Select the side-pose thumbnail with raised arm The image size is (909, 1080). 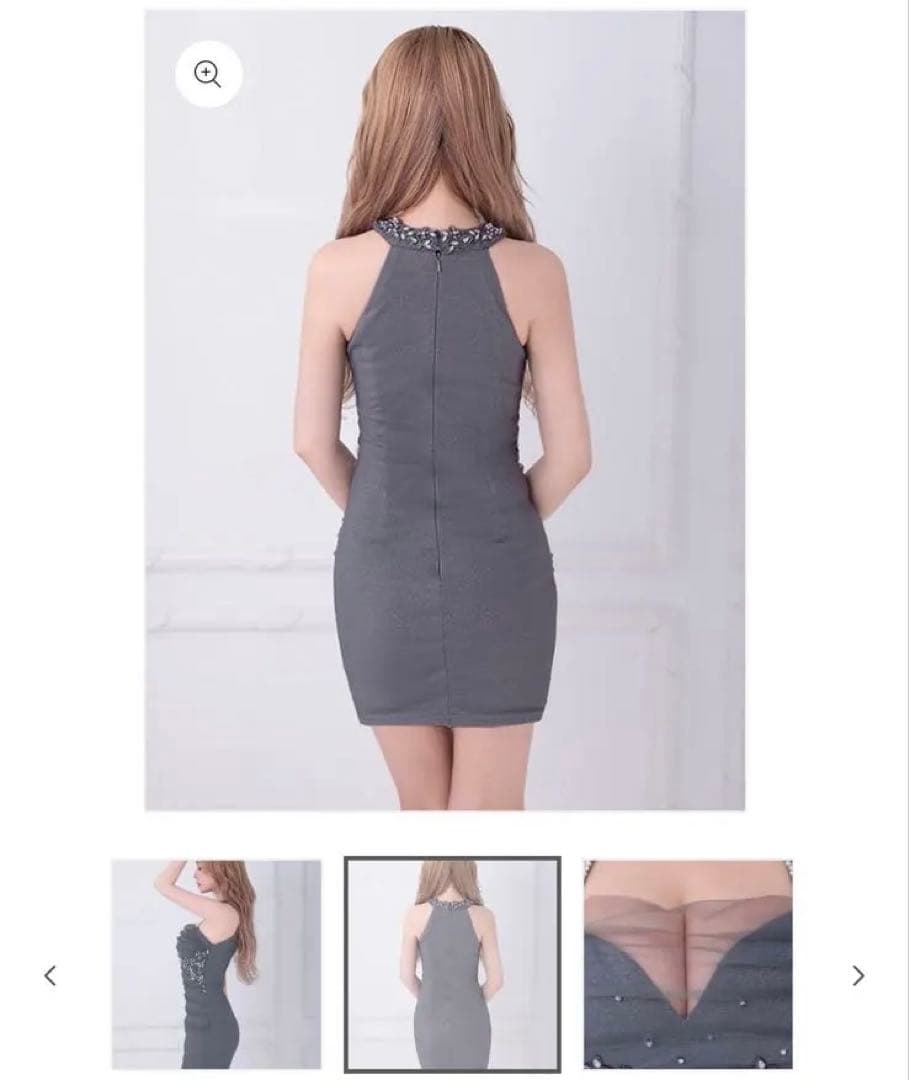pos(216,964)
